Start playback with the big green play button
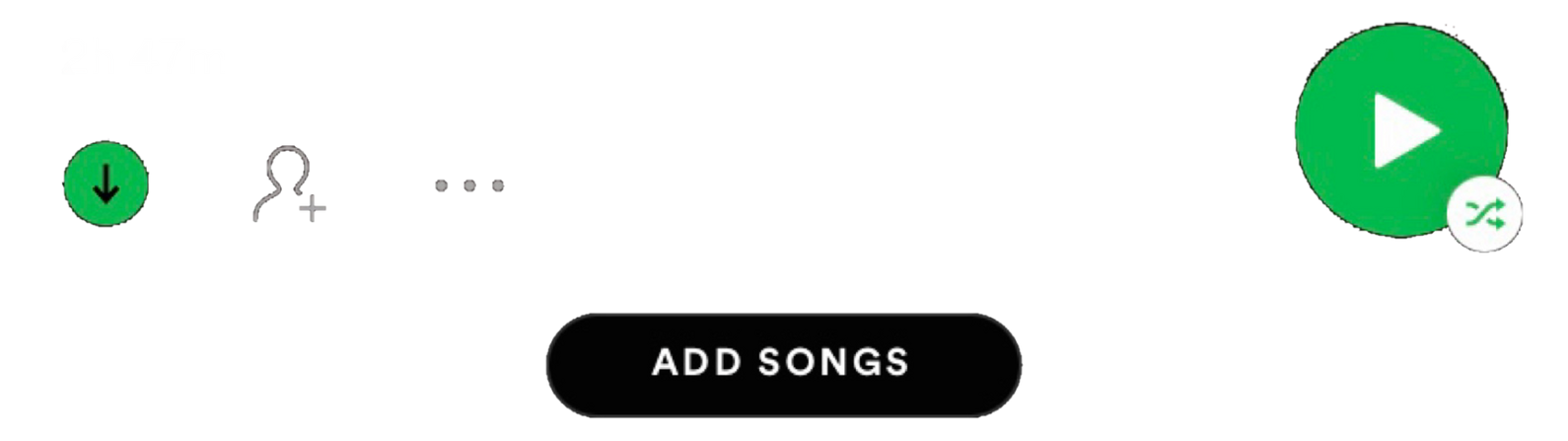The height and width of the screenshot is (441, 1568). pyautogui.click(x=1400, y=130)
